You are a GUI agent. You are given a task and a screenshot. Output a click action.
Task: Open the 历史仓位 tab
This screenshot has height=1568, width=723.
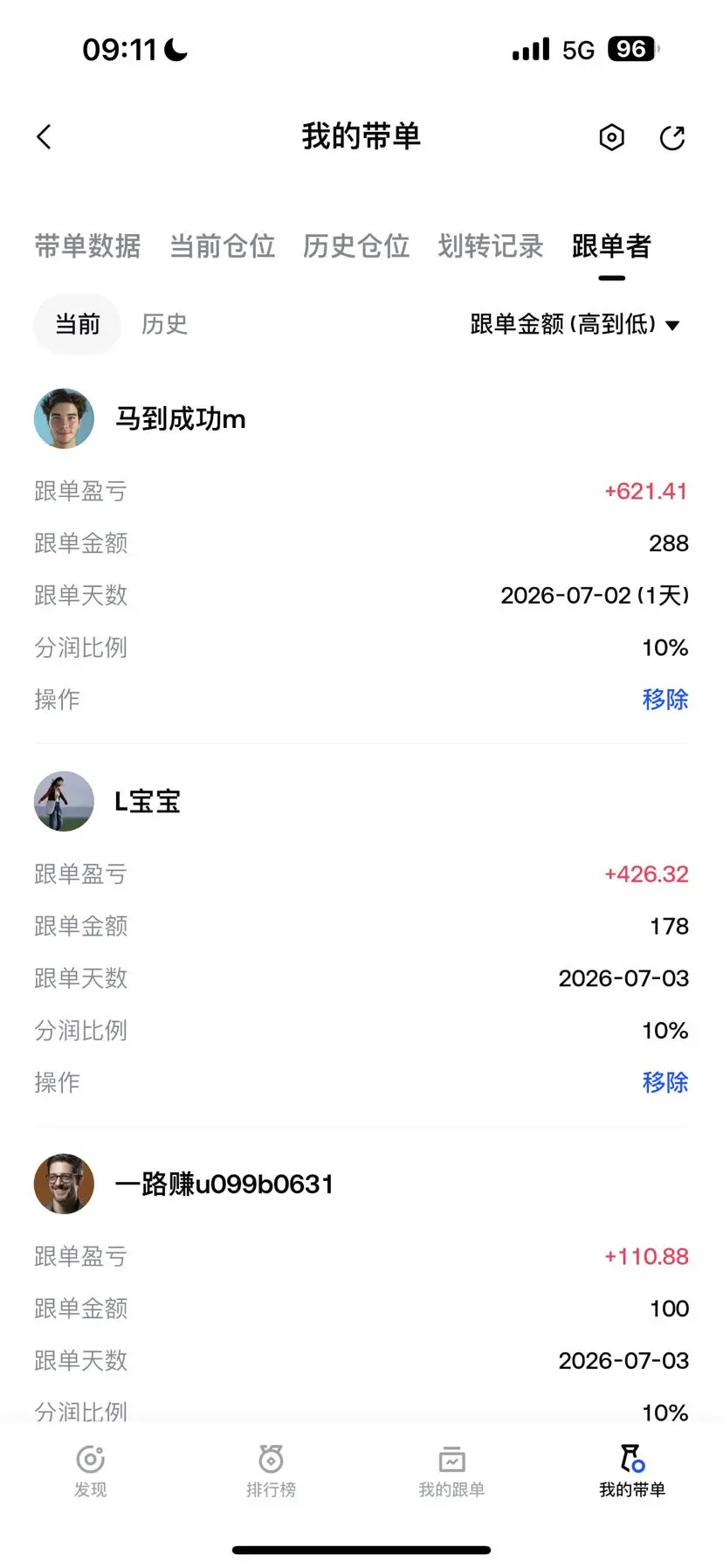point(356,246)
